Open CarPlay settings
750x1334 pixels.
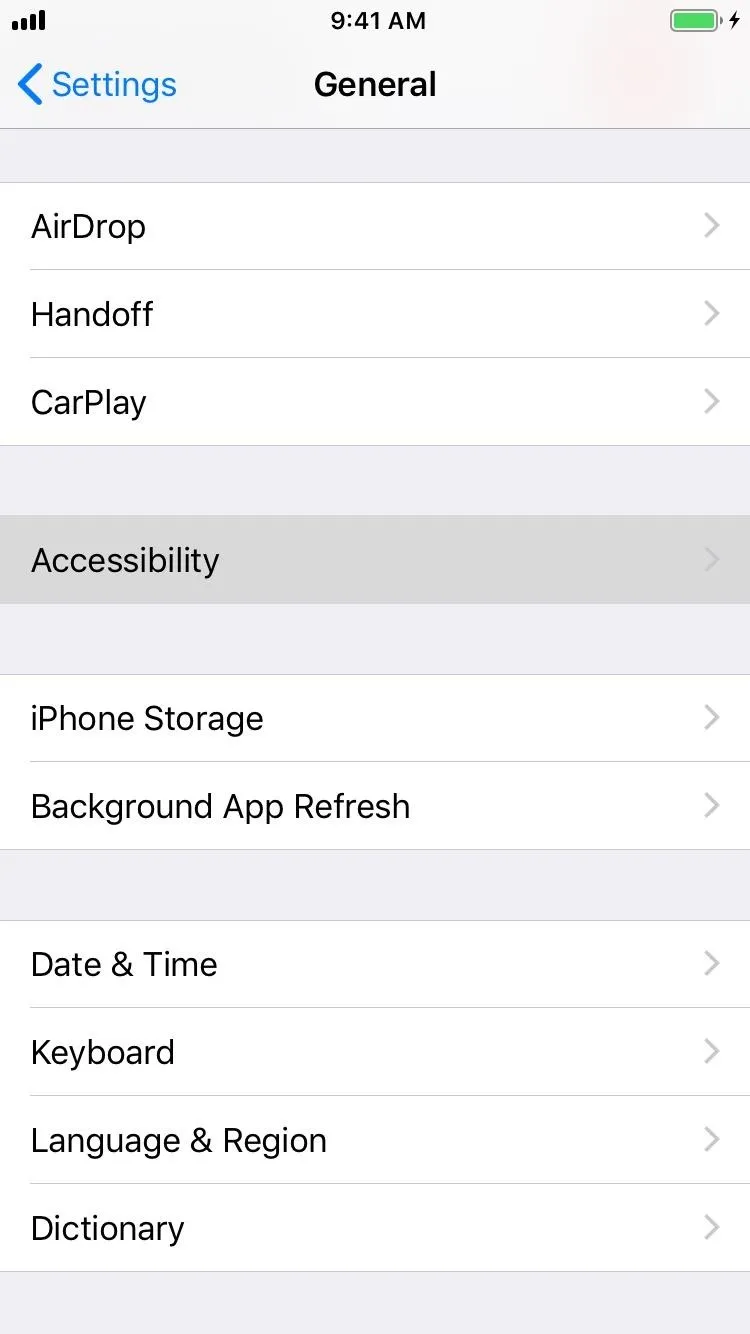(375, 402)
